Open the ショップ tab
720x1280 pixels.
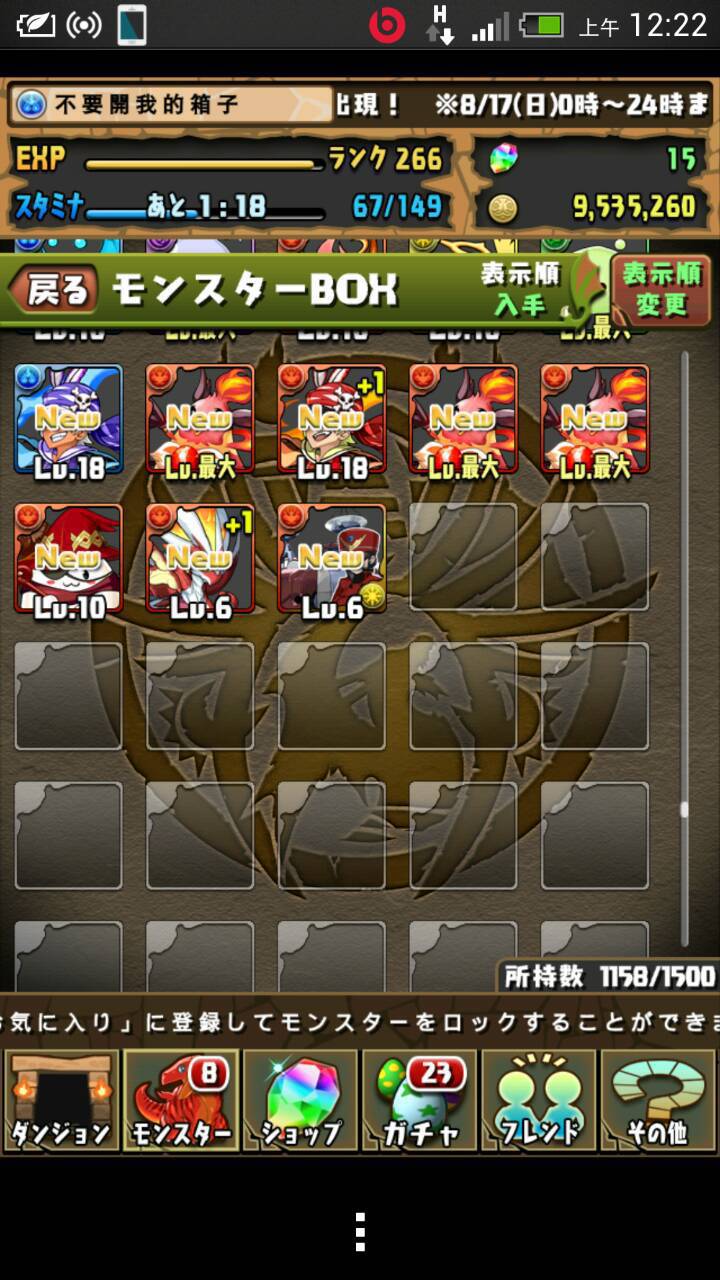[x=300, y=1100]
